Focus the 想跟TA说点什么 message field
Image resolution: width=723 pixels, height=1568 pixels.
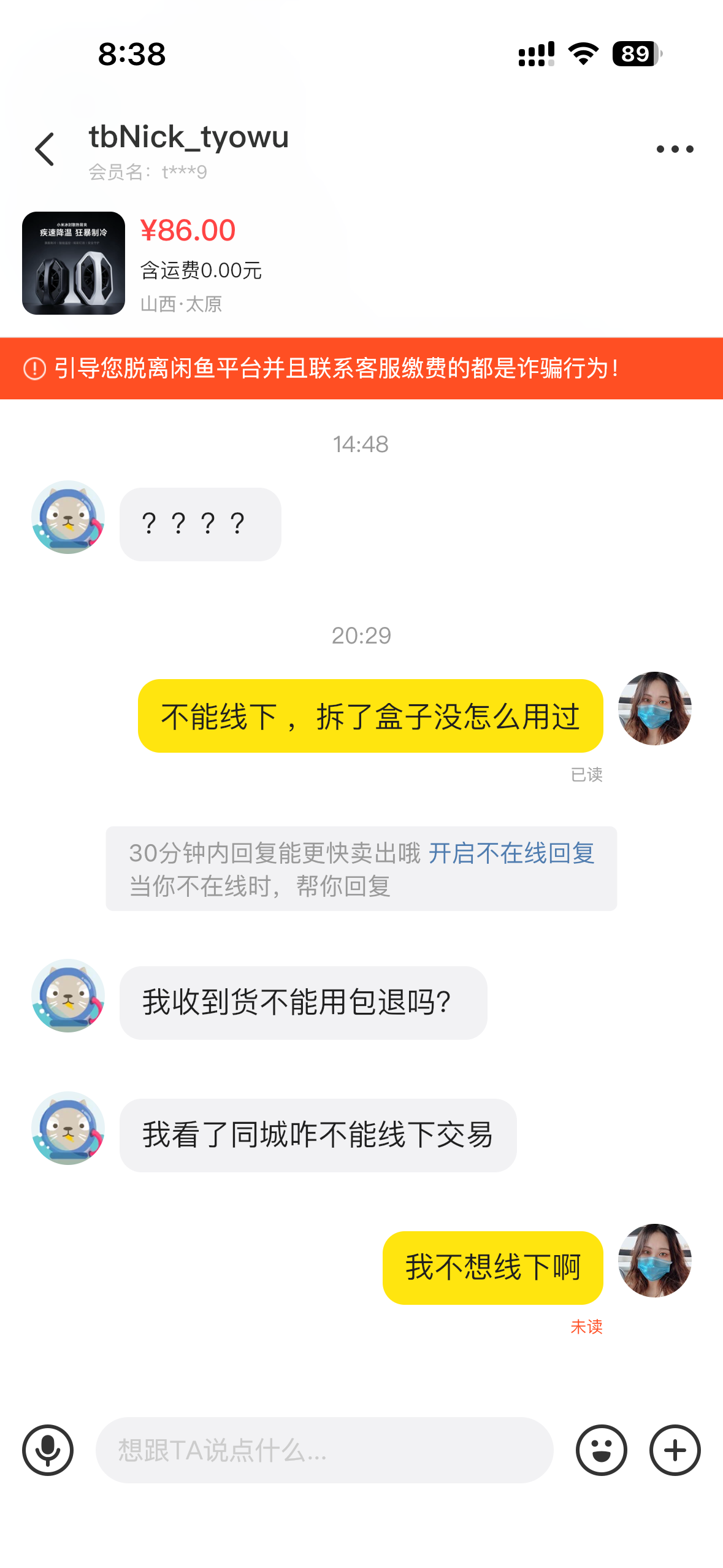tap(324, 1450)
